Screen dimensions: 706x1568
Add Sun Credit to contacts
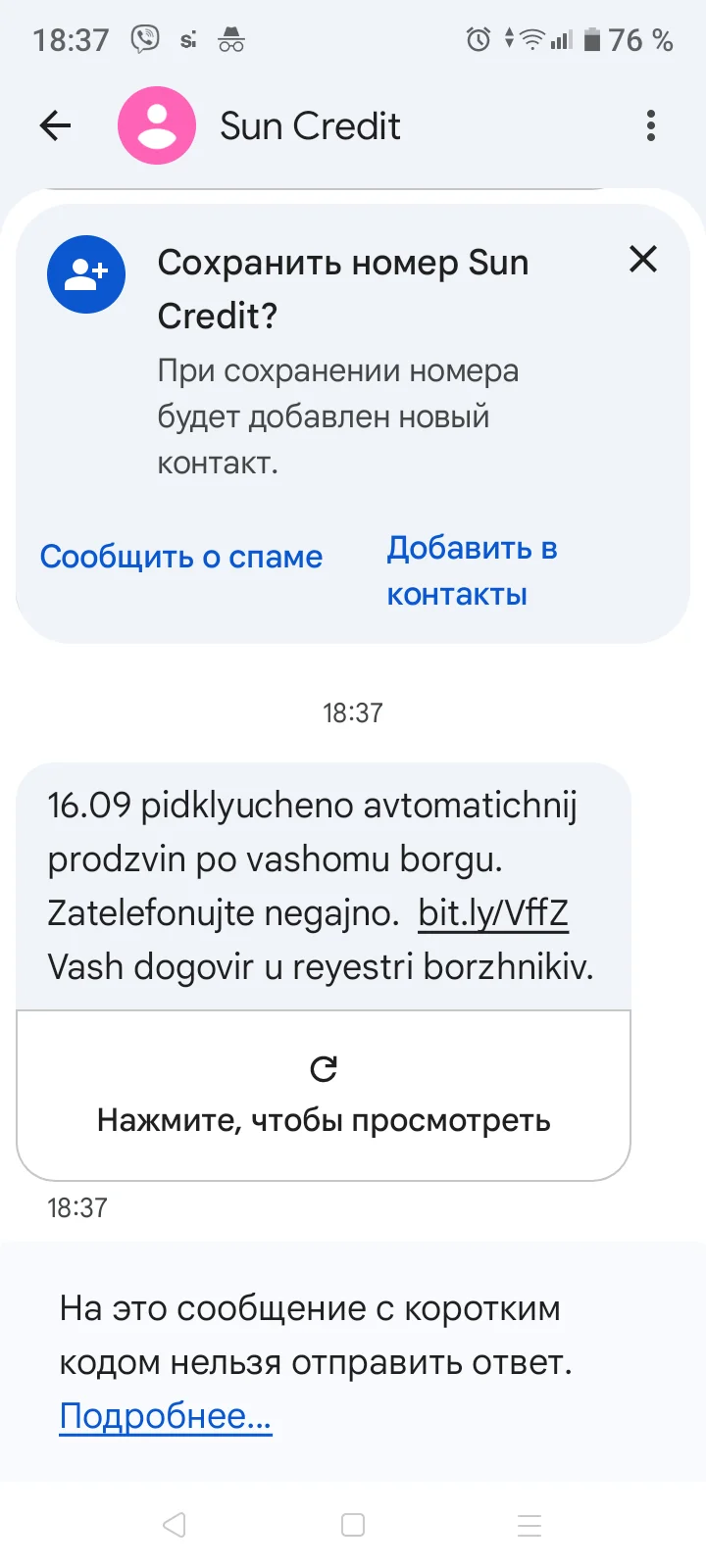472,571
